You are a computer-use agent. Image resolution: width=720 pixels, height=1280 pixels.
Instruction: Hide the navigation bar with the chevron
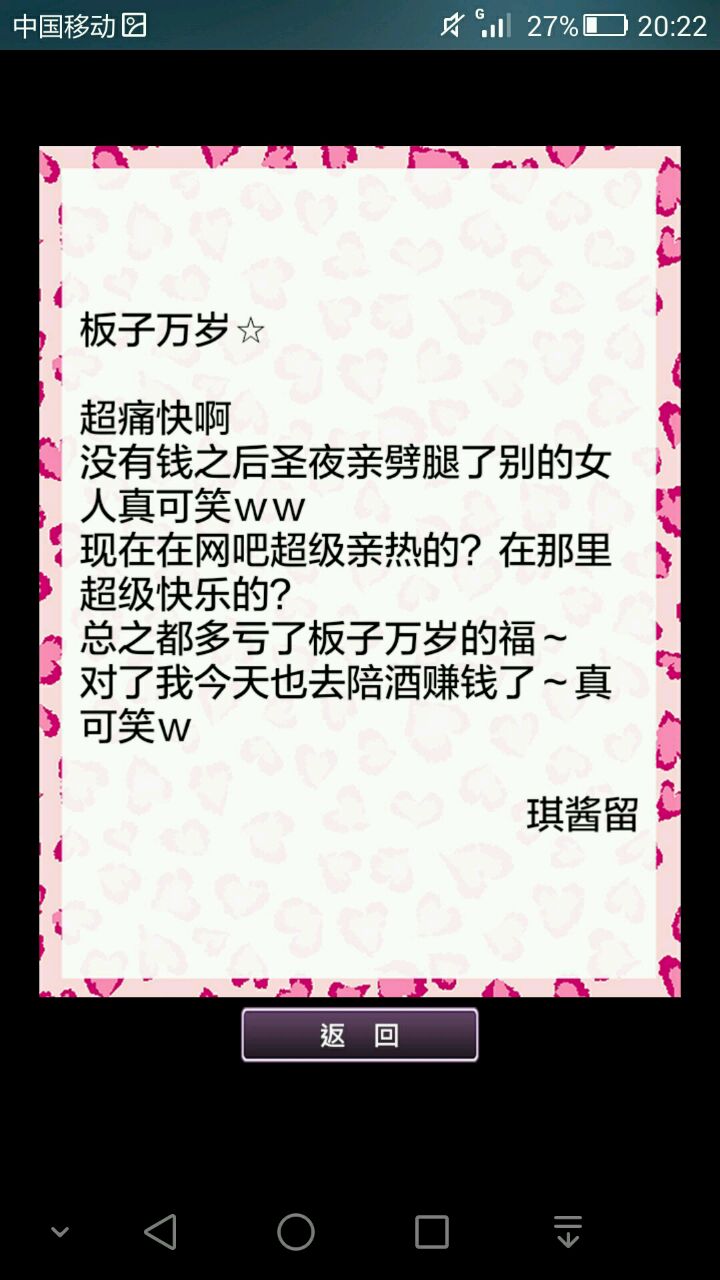(60, 1232)
